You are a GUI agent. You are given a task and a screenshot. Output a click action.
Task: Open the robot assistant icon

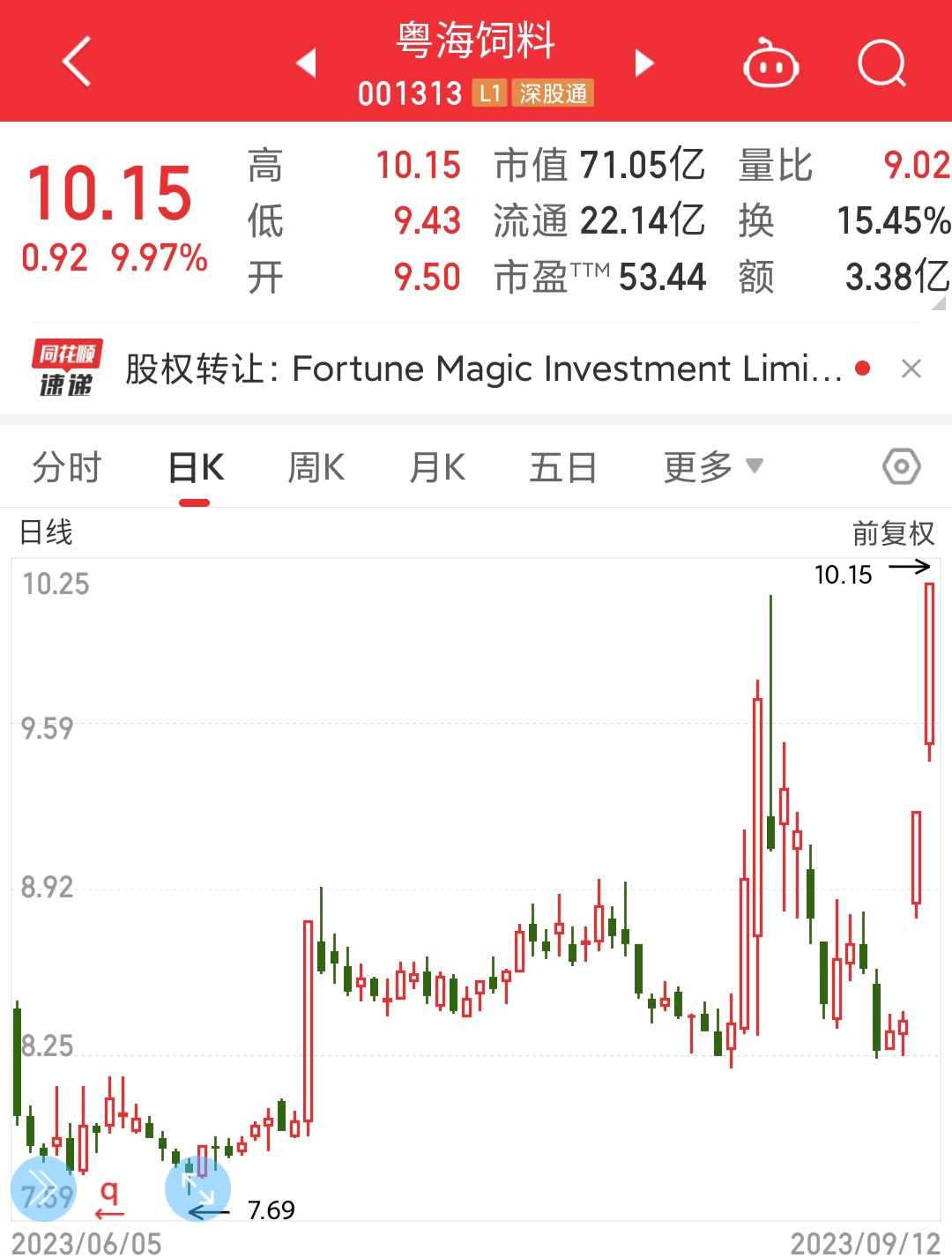point(771,63)
